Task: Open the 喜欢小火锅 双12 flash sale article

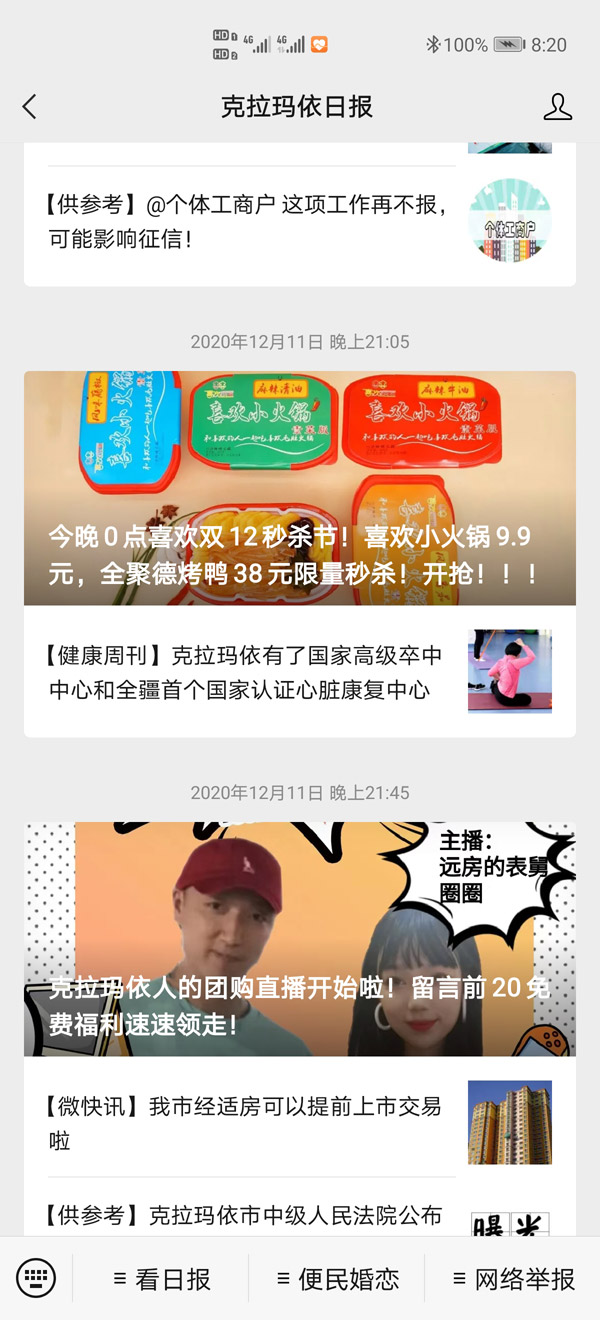Action: 300,489
